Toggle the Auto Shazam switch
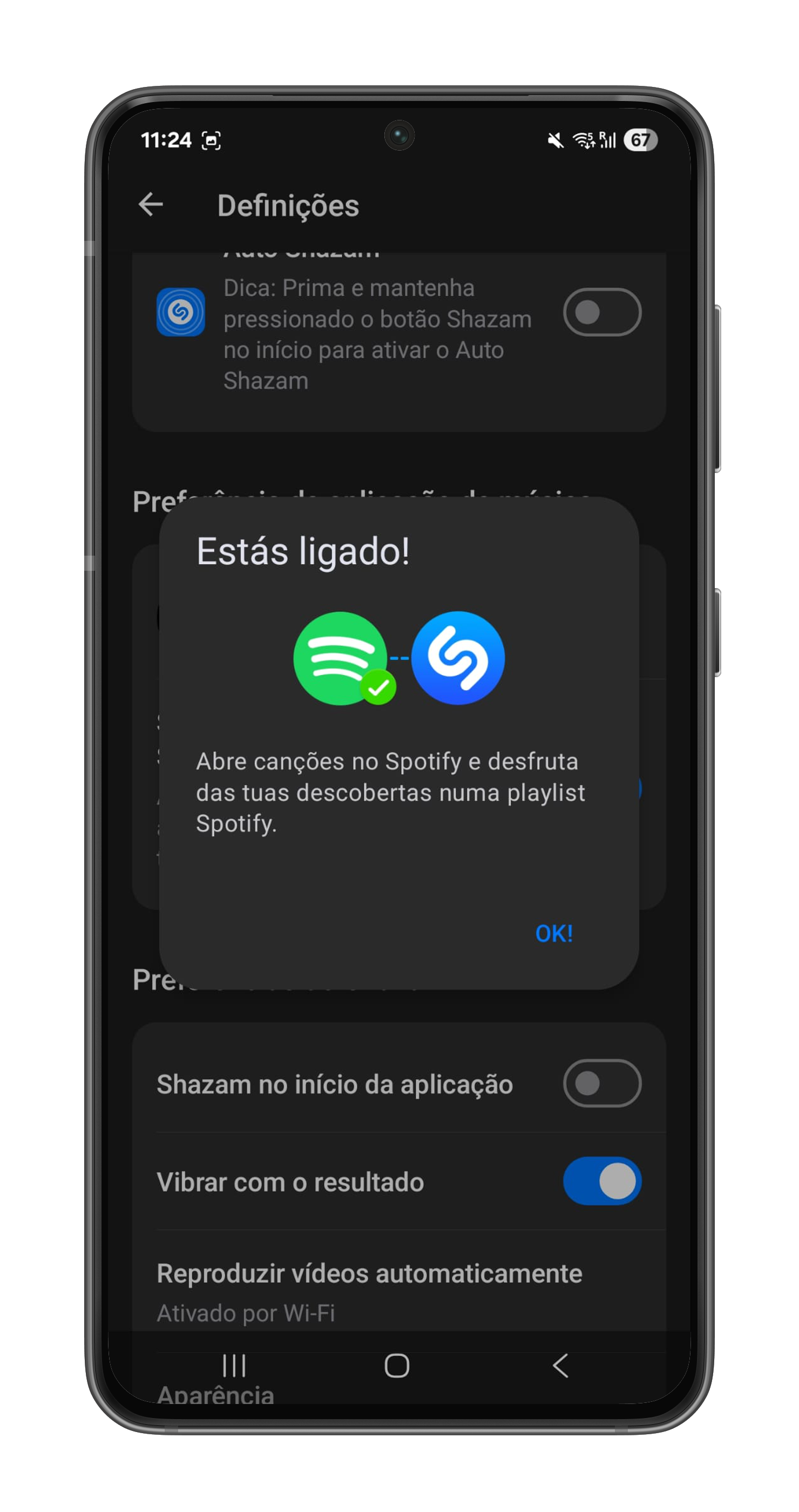Screen dimensions: 799x1512 coord(602,312)
